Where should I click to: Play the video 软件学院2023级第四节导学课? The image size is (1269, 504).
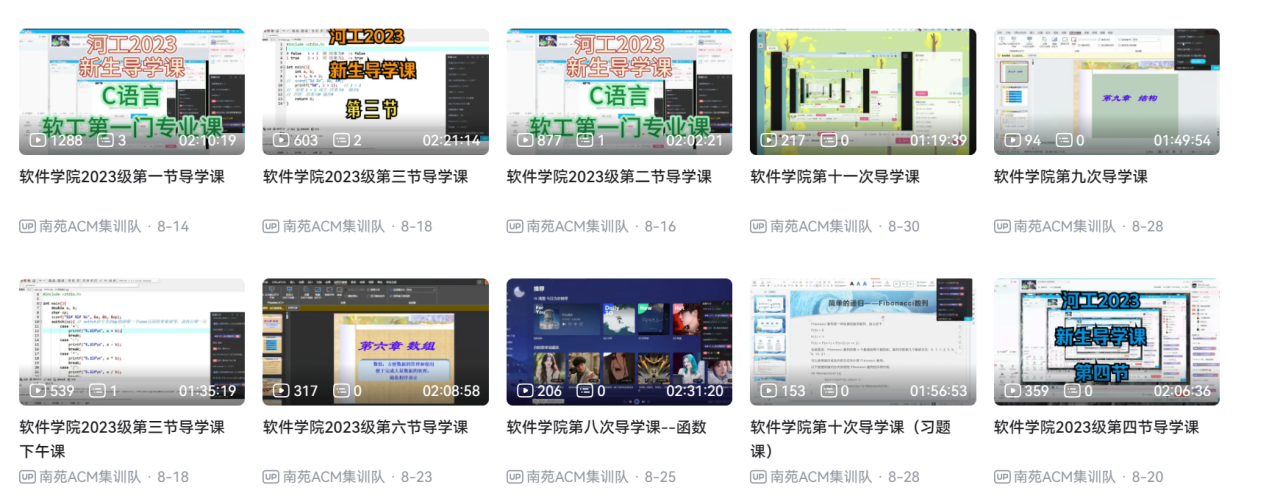click(x=1106, y=342)
